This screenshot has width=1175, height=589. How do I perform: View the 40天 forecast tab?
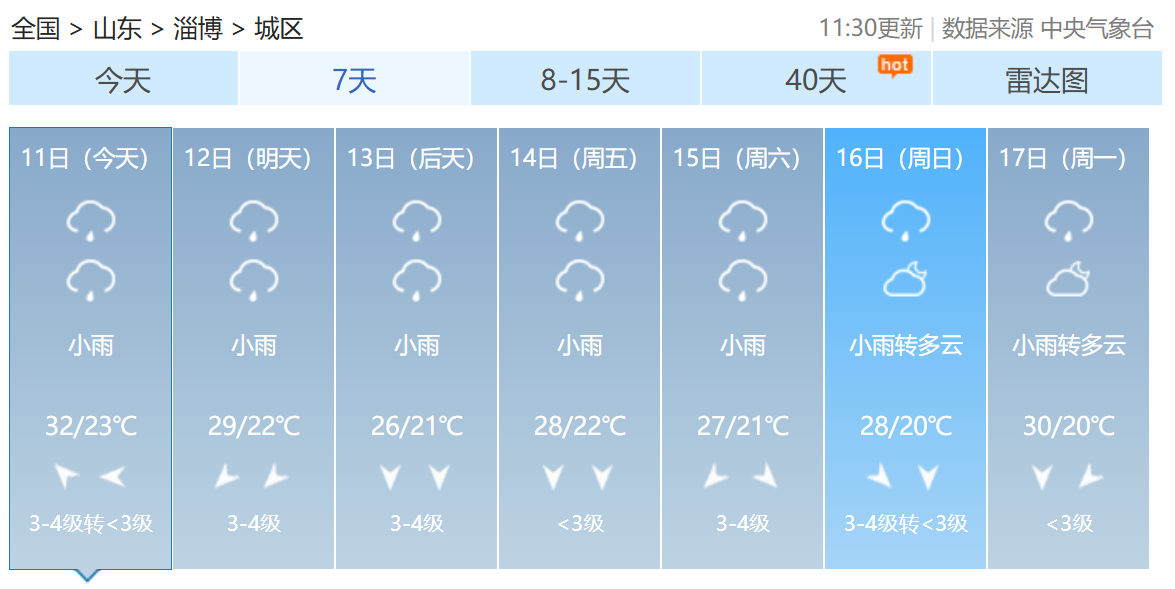[x=816, y=79]
